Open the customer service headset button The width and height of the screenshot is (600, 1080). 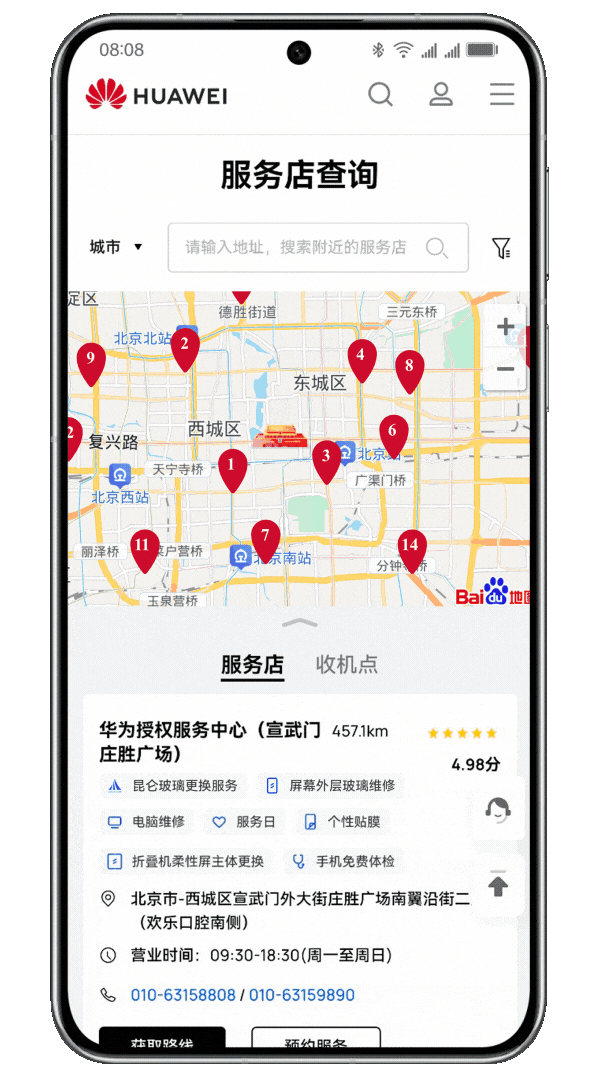(497, 810)
